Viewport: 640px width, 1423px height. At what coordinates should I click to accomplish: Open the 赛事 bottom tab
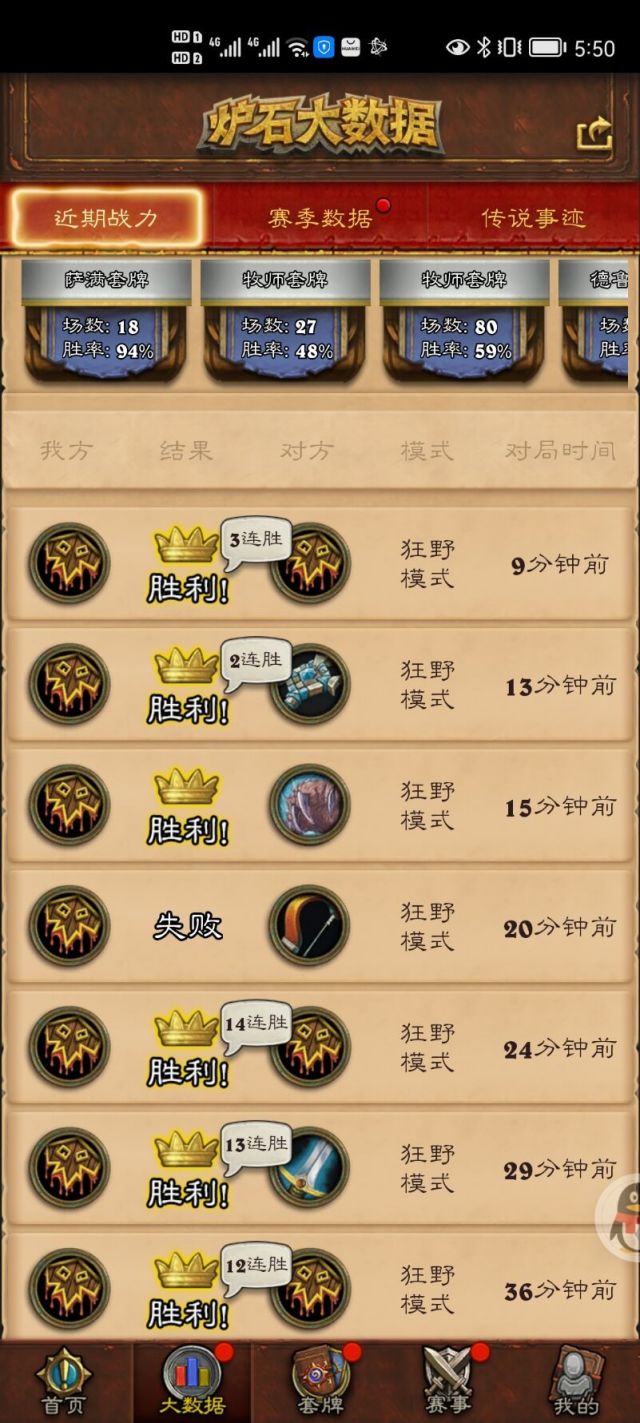click(x=447, y=1383)
